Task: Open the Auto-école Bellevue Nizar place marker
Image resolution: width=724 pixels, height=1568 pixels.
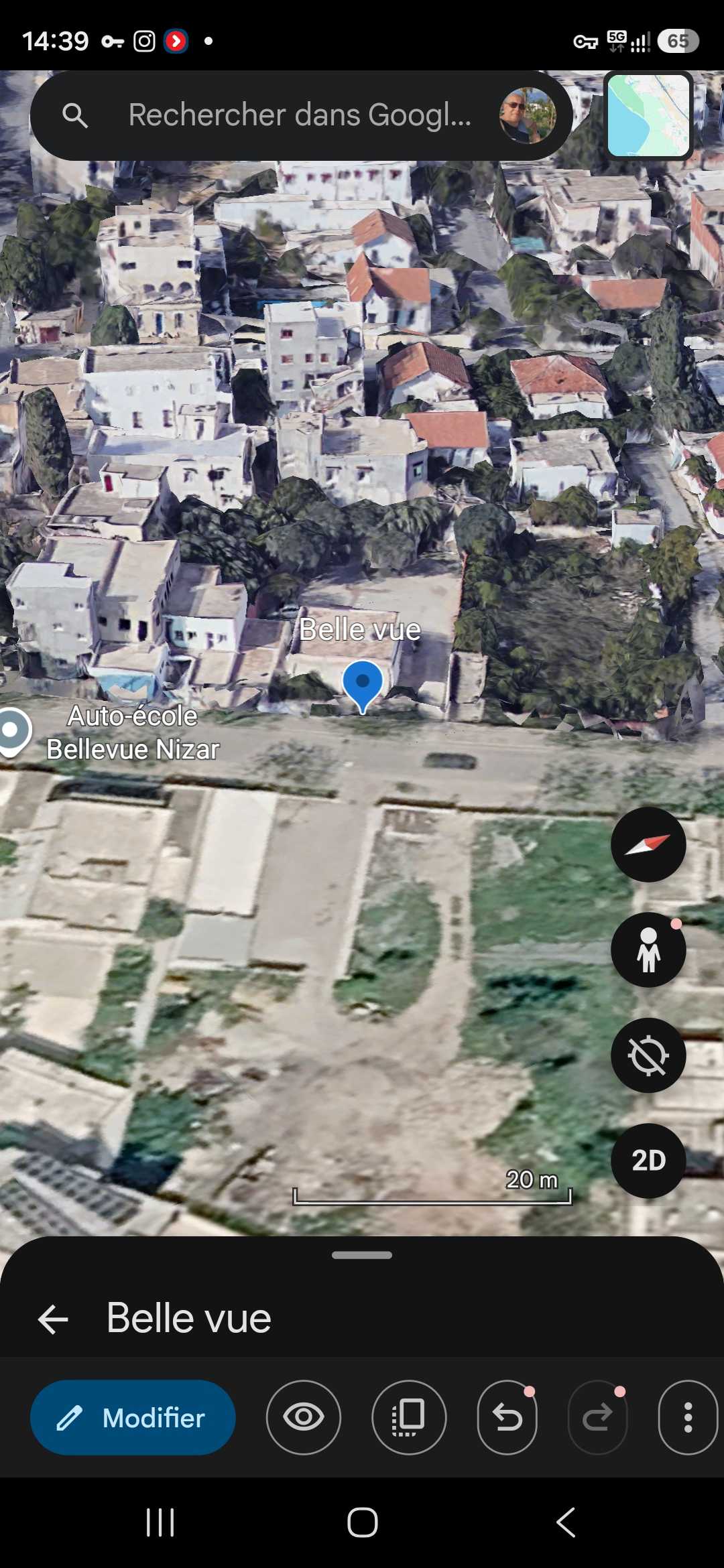Action: coord(13,732)
